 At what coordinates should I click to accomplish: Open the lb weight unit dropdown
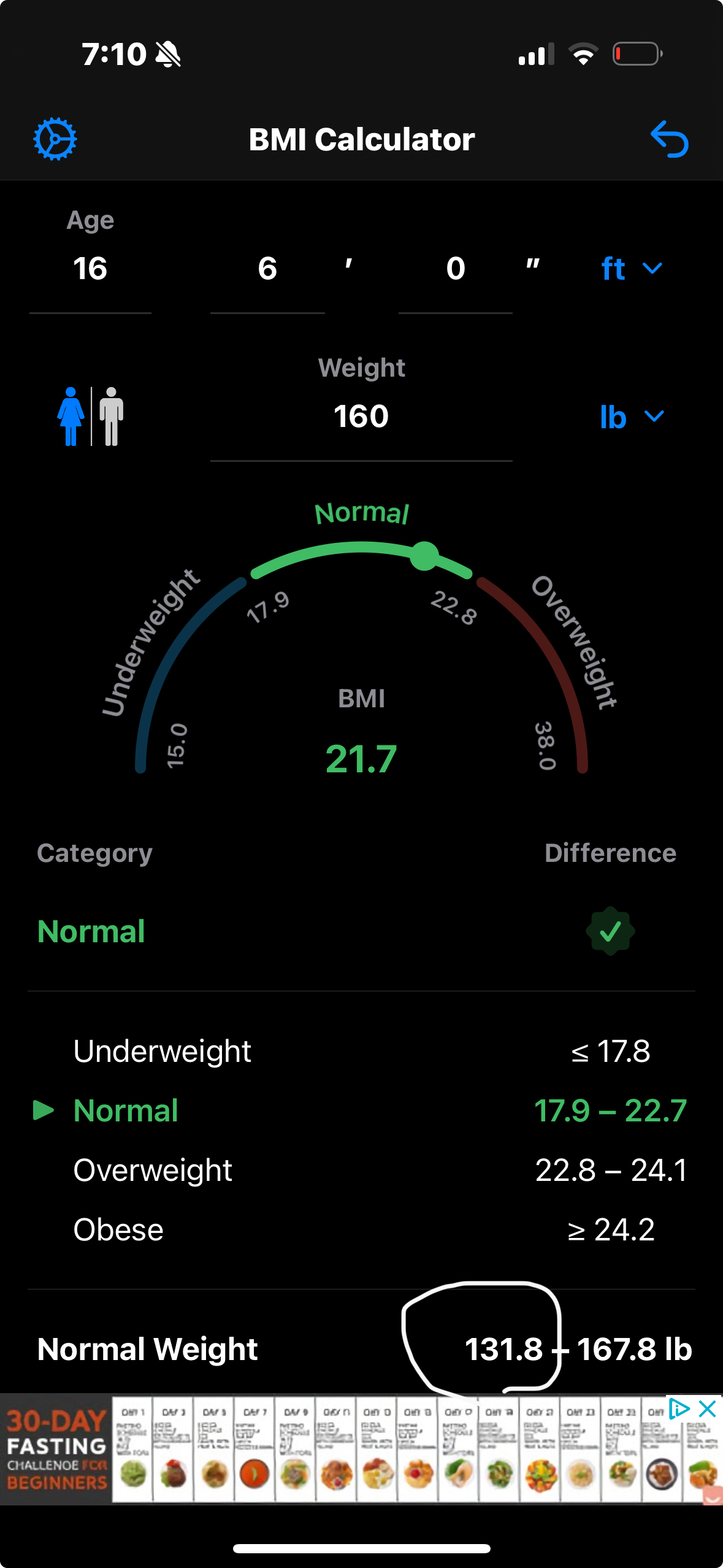click(x=632, y=417)
